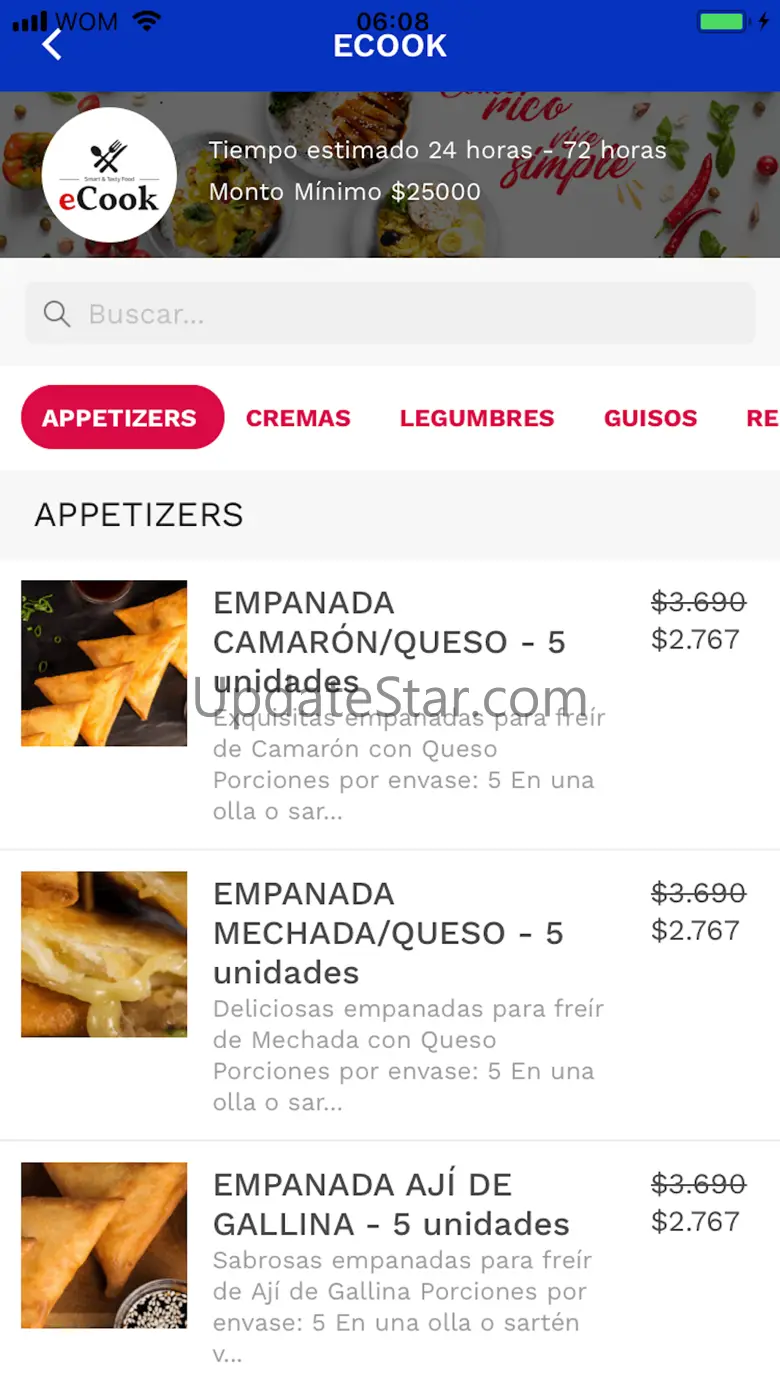Go back using the header arrow

pyautogui.click(x=52, y=45)
